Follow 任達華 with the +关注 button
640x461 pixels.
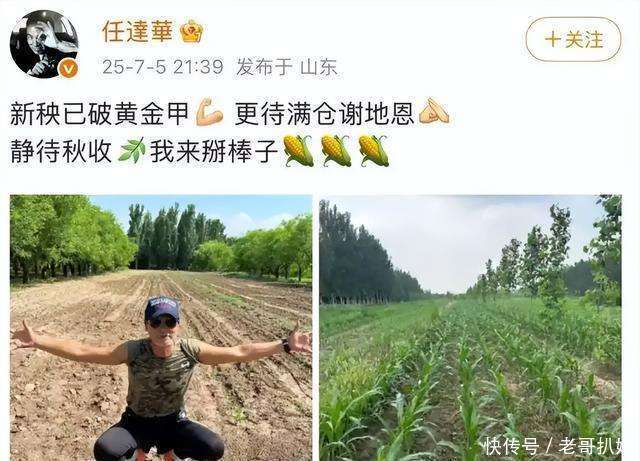pos(573,39)
